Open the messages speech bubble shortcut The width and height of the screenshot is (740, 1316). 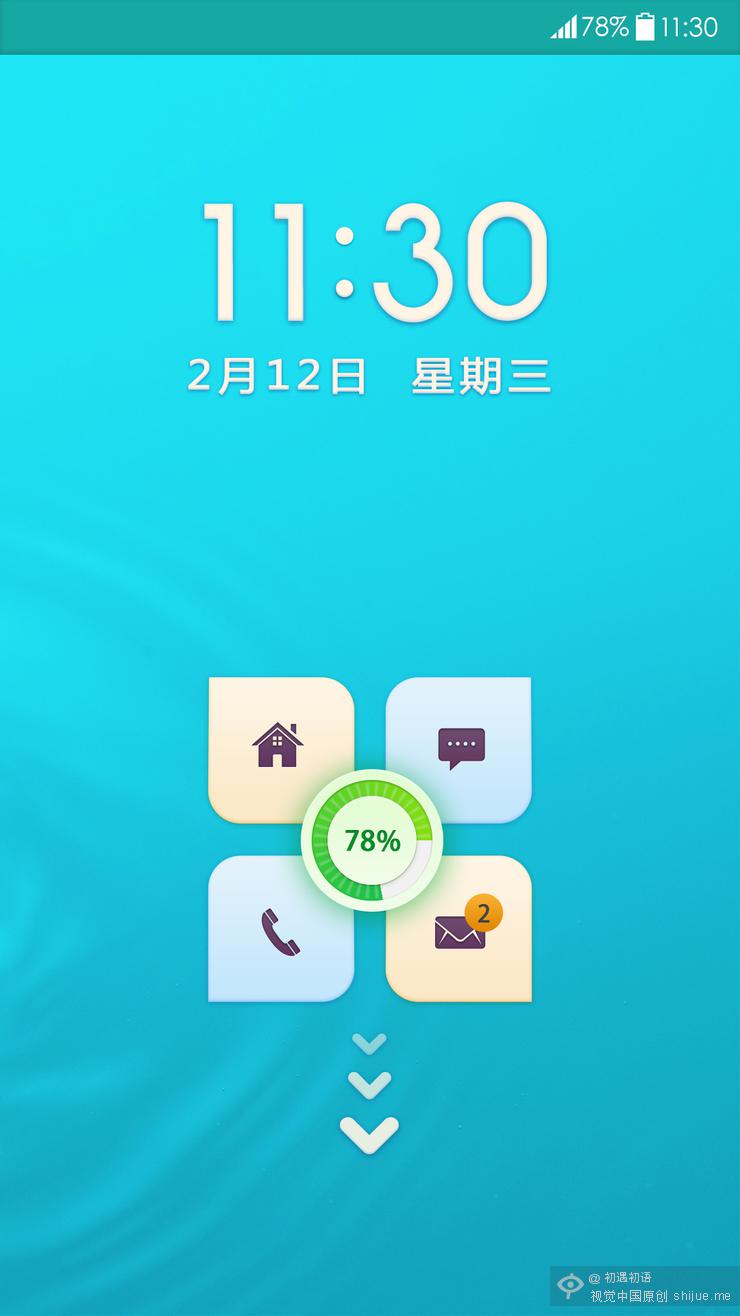point(461,747)
